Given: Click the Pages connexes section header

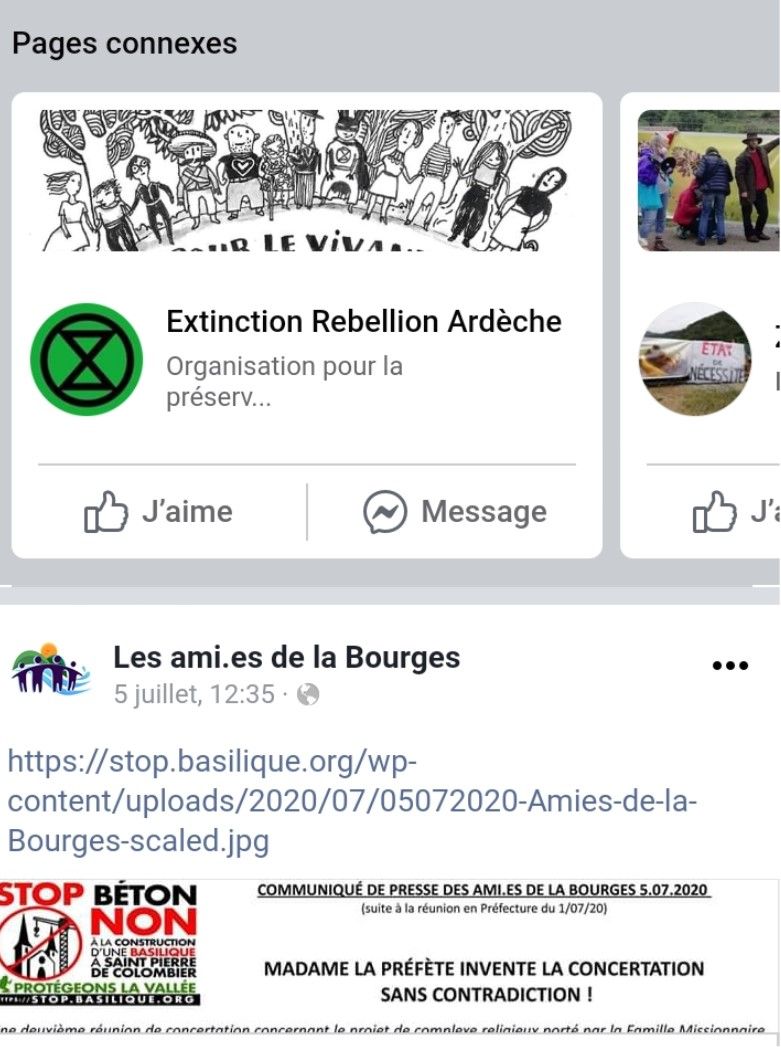Looking at the screenshot, I should (123, 42).
